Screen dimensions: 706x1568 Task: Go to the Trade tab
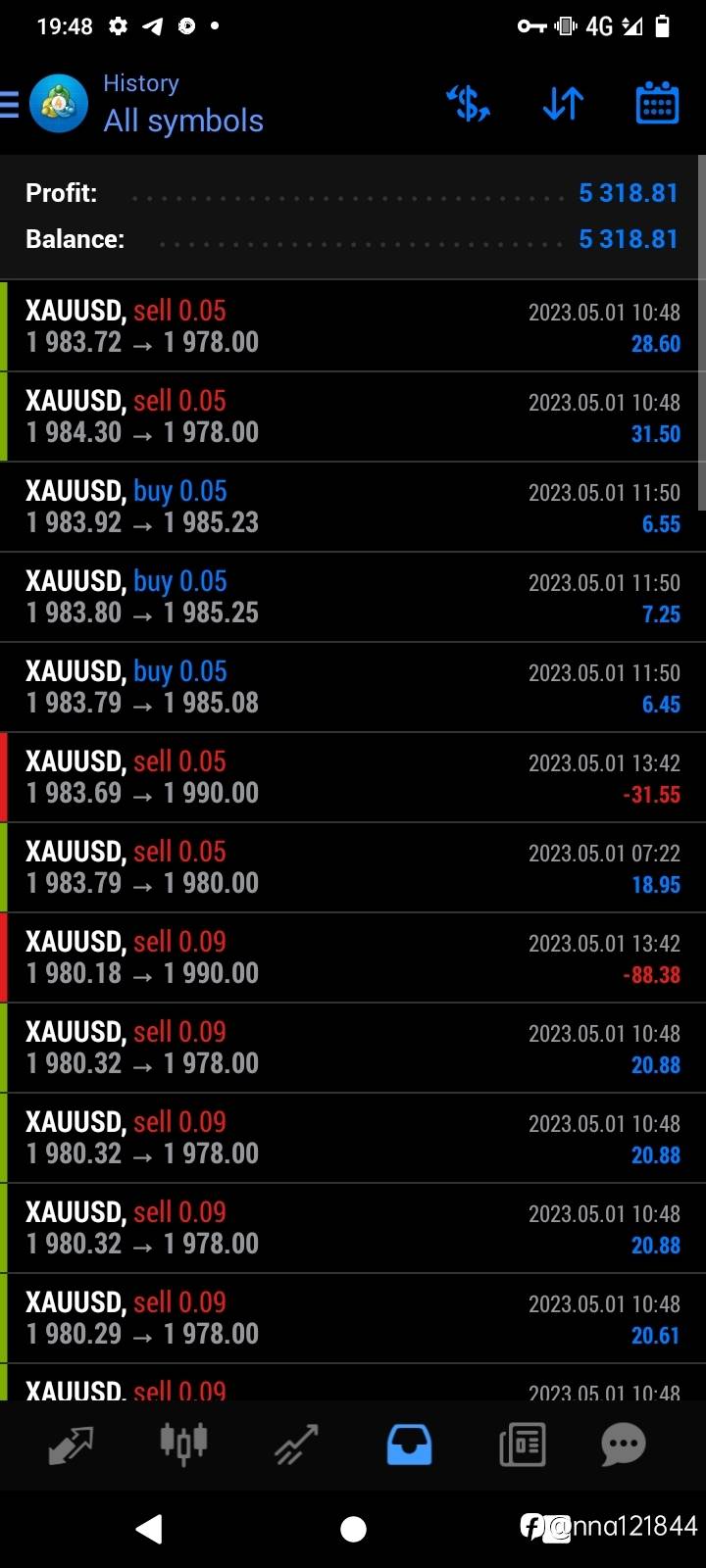[x=296, y=1445]
